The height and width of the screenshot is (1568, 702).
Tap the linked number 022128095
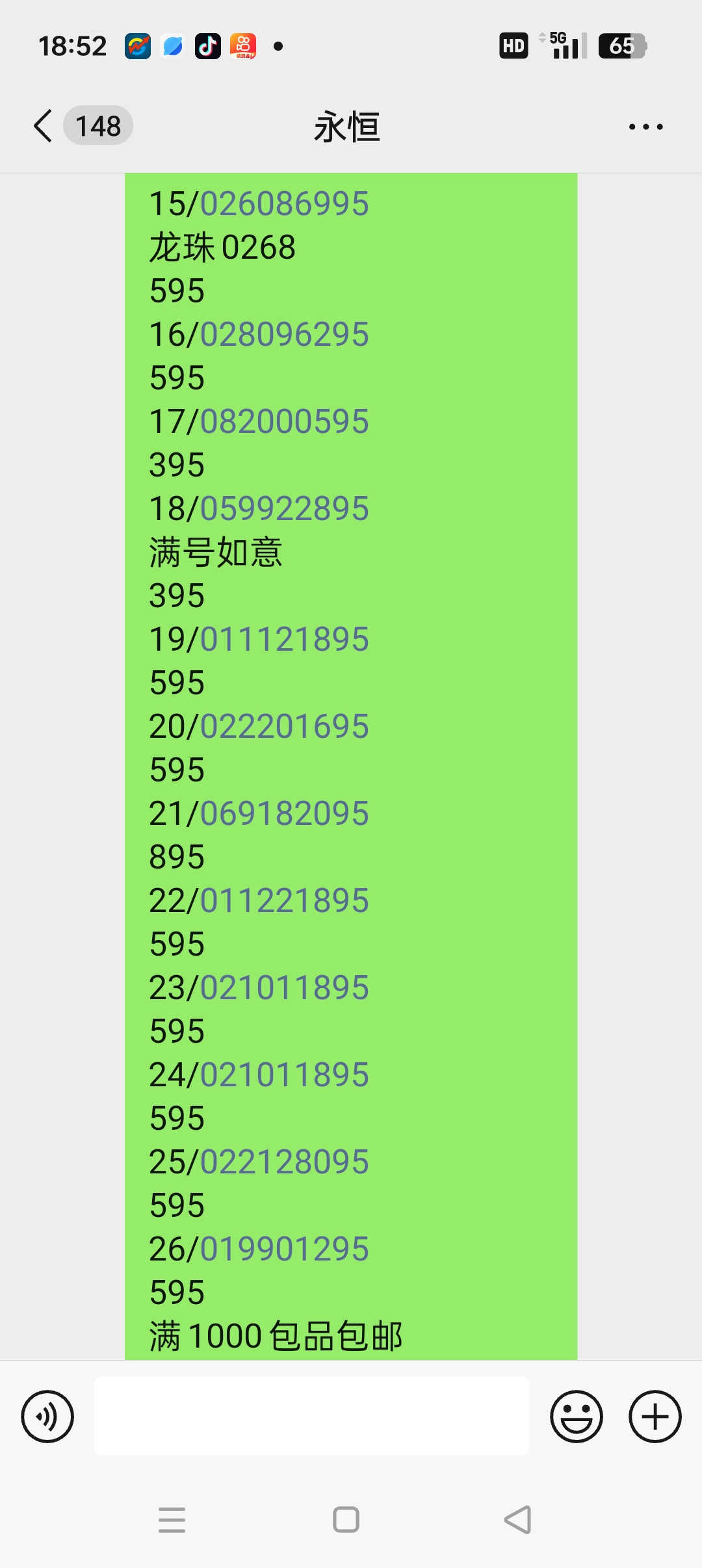(x=284, y=1162)
